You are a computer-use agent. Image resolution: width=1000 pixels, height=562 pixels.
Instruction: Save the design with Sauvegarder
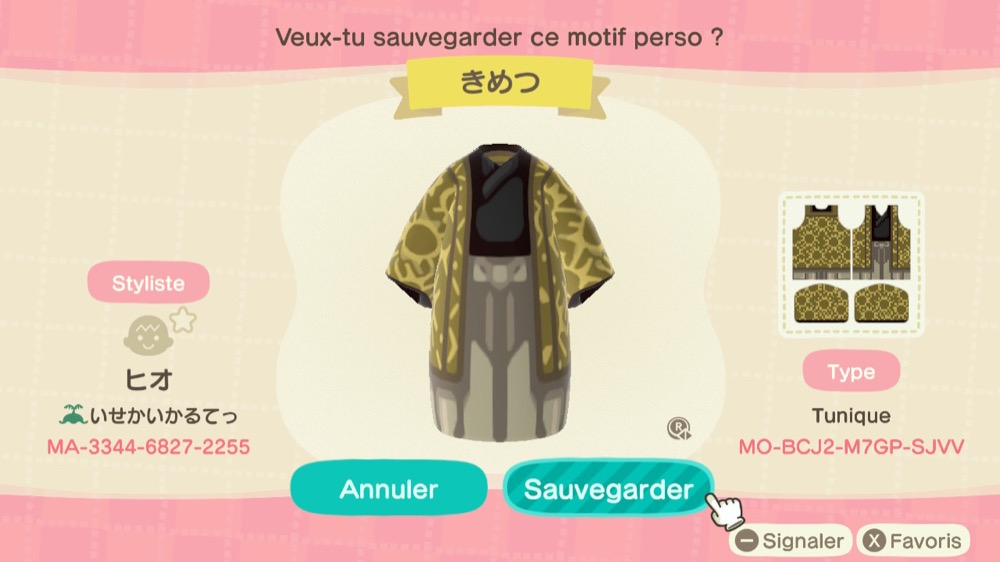pos(608,489)
